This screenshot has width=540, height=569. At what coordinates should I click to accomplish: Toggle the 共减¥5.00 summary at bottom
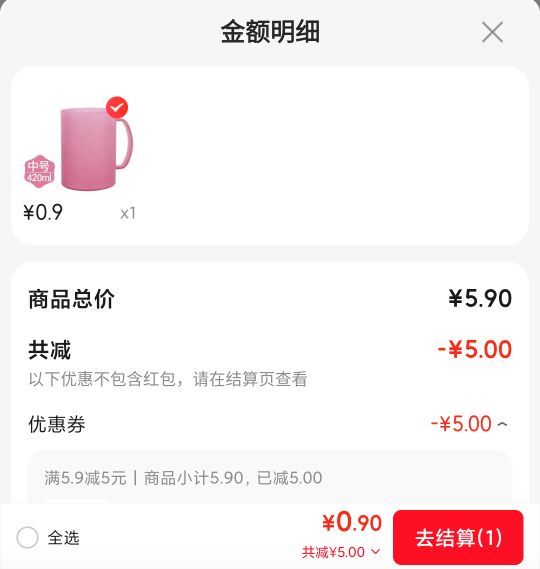341,552
